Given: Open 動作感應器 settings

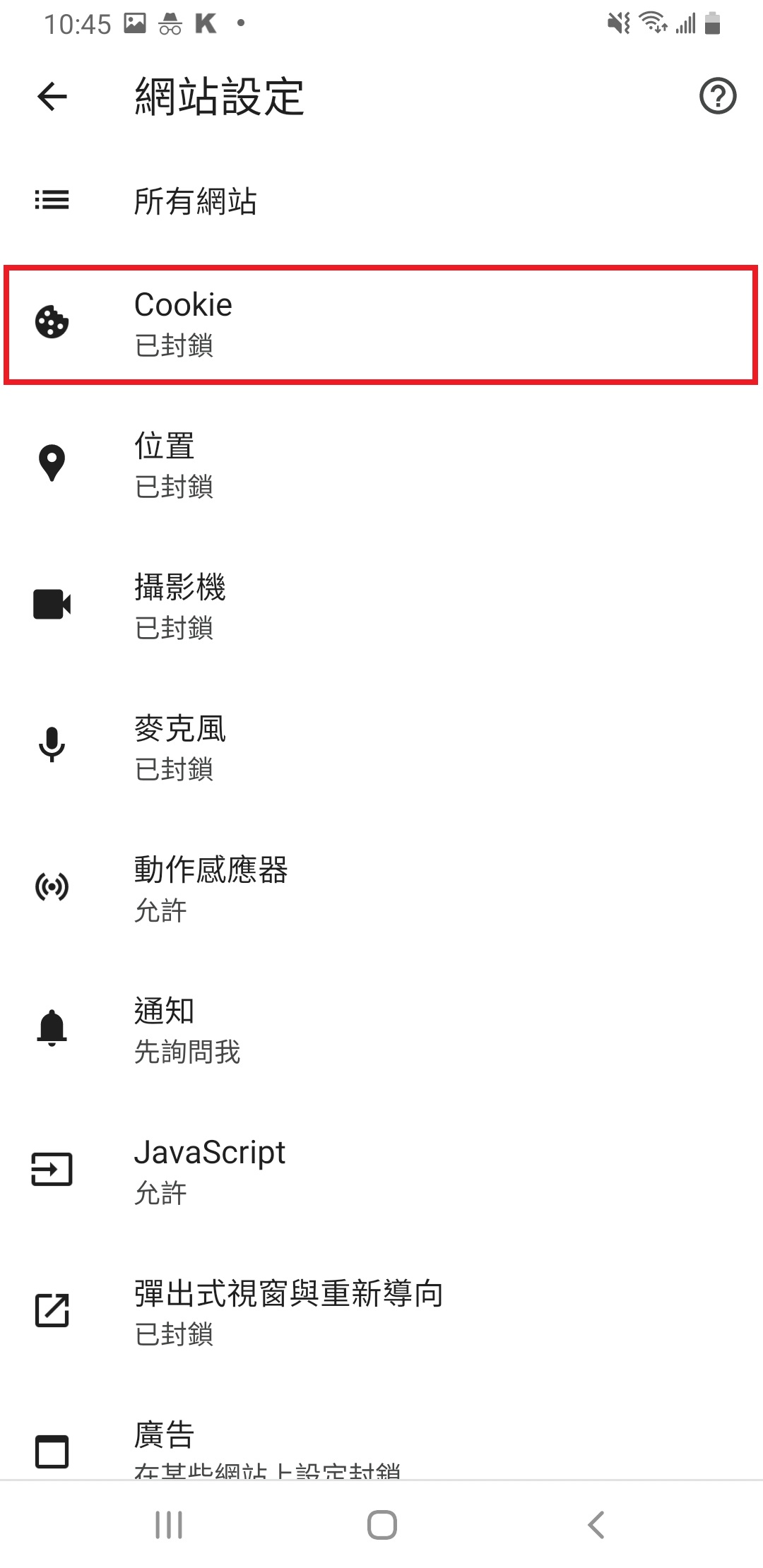Looking at the screenshot, I should coord(381,889).
